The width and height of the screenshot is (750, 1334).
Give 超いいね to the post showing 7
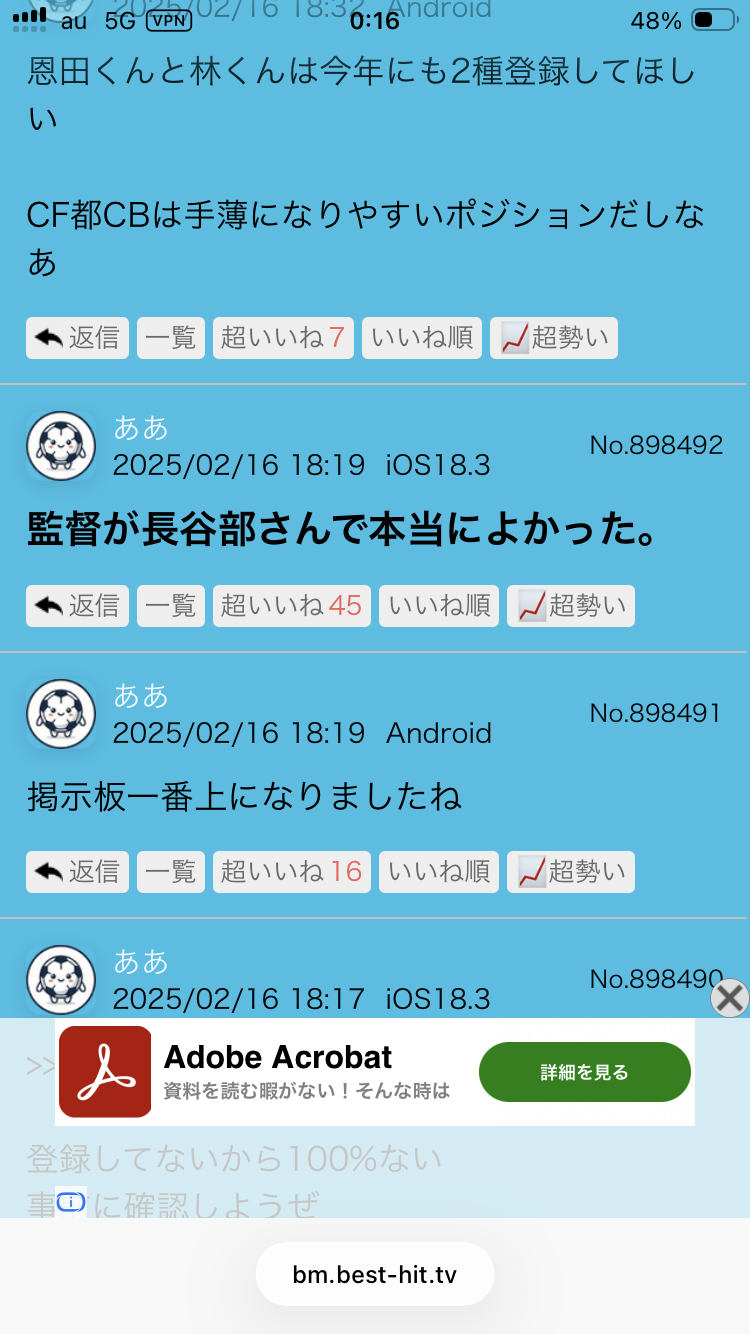click(283, 338)
